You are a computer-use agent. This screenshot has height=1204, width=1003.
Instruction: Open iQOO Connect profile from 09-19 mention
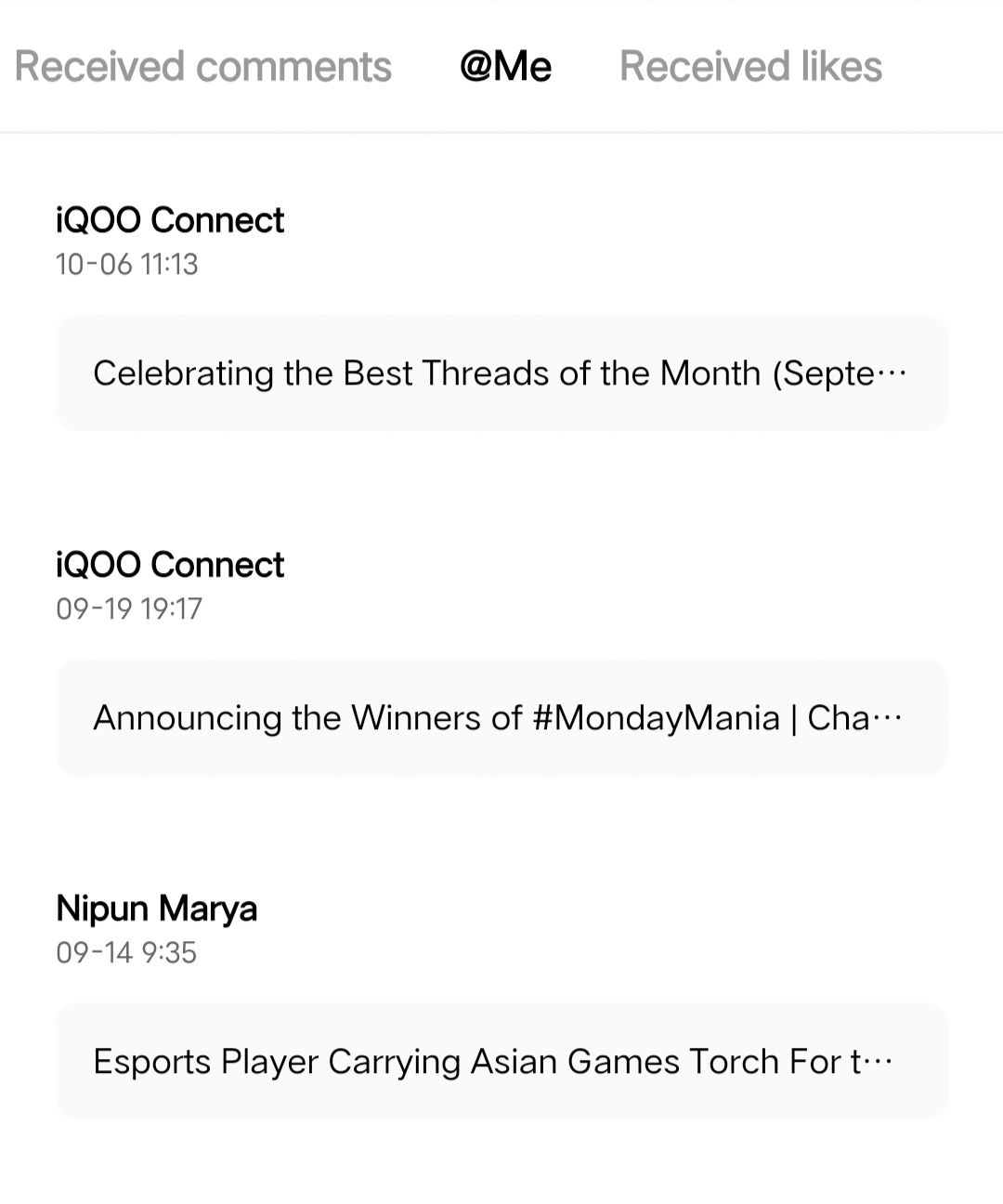(x=170, y=565)
